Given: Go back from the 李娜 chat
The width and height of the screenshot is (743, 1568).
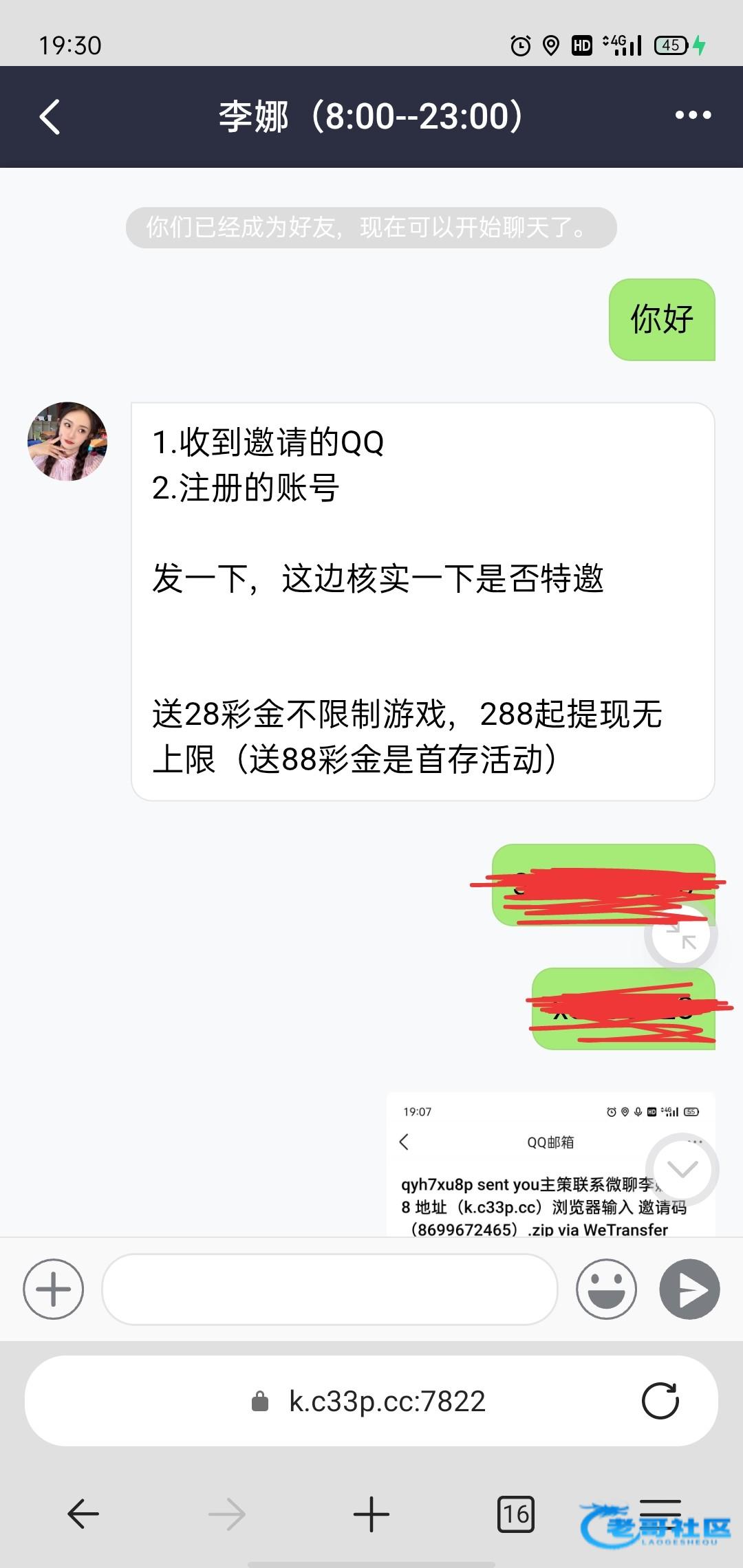Looking at the screenshot, I should pos(50,116).
